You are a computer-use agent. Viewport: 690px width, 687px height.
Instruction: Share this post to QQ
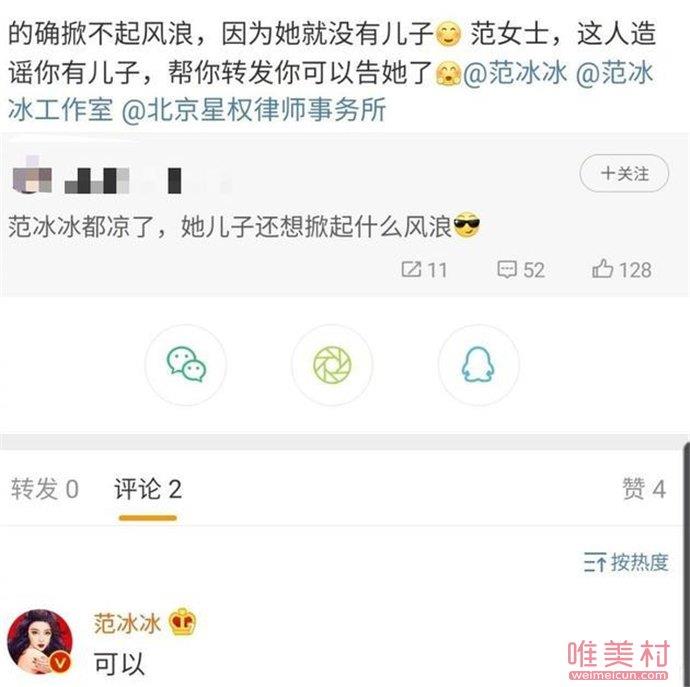tap(478, 365)
